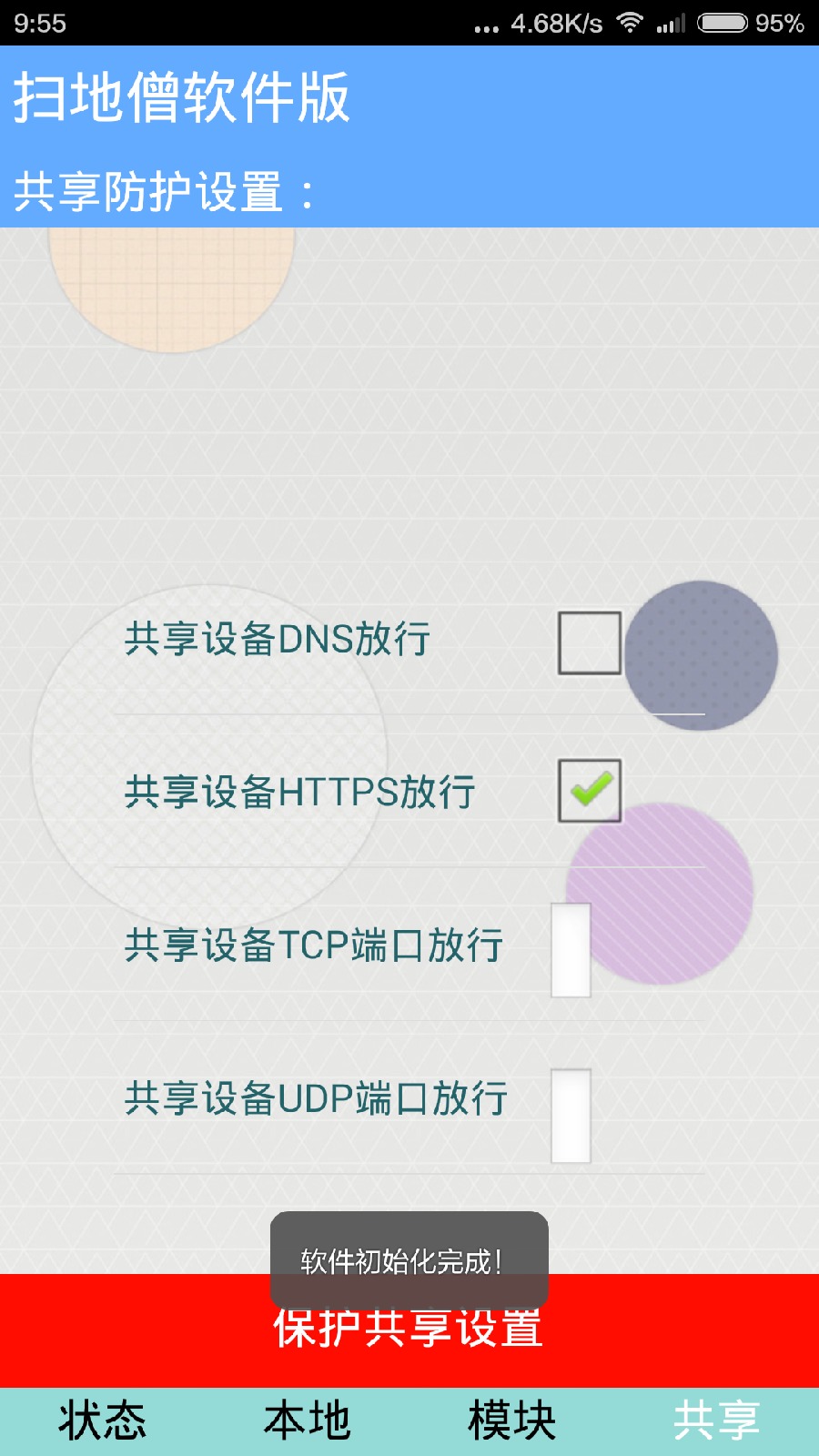Tap the battery percentage 95% indicator
Image resolution: width=819 pixels, height=1456 pixels.
pos(778,22)
